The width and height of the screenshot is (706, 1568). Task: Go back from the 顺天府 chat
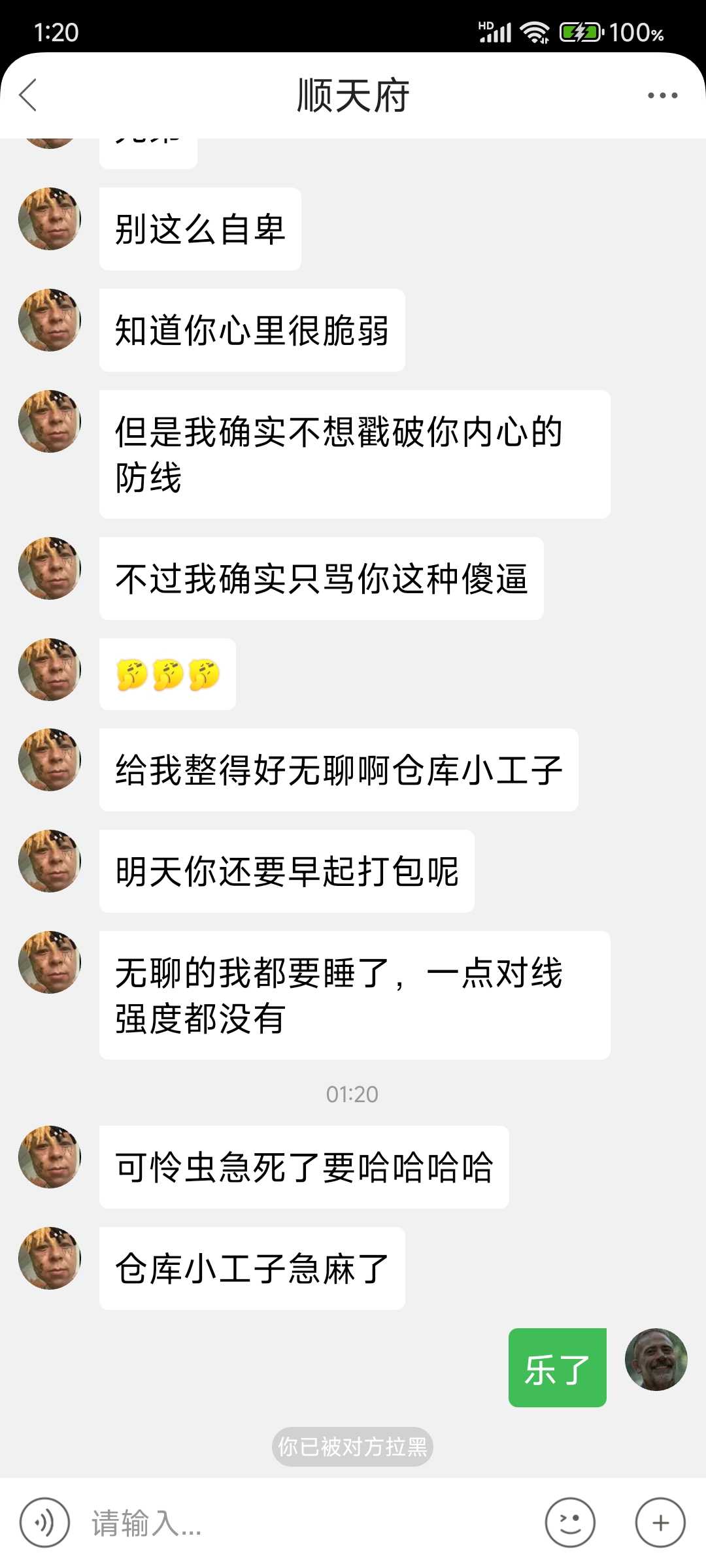click(29, 95)
